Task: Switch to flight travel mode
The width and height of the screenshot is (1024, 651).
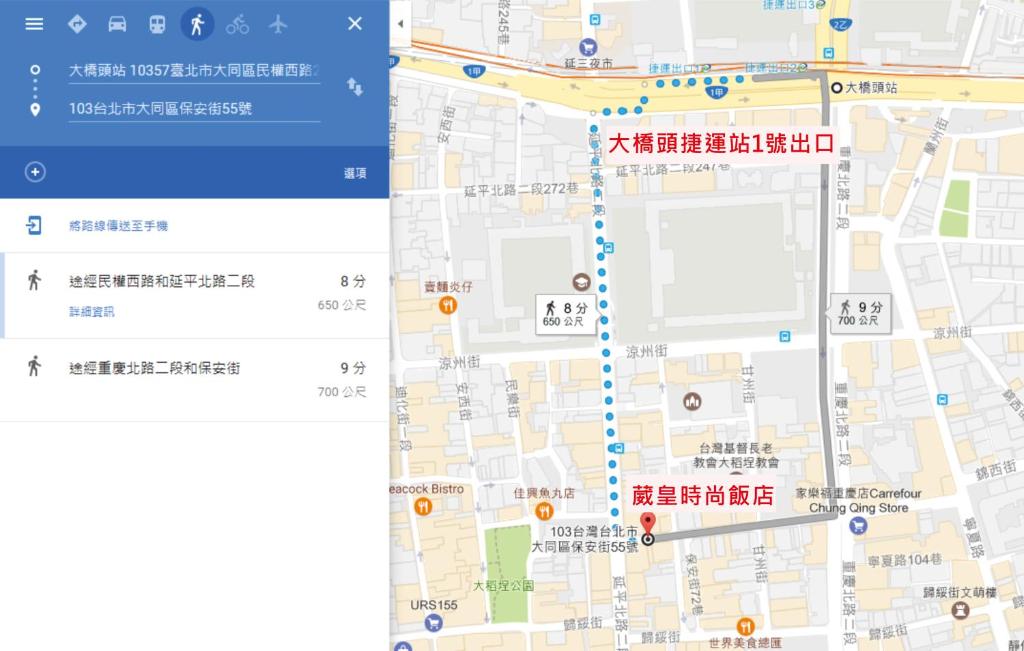Action: [x=278, y=24]
